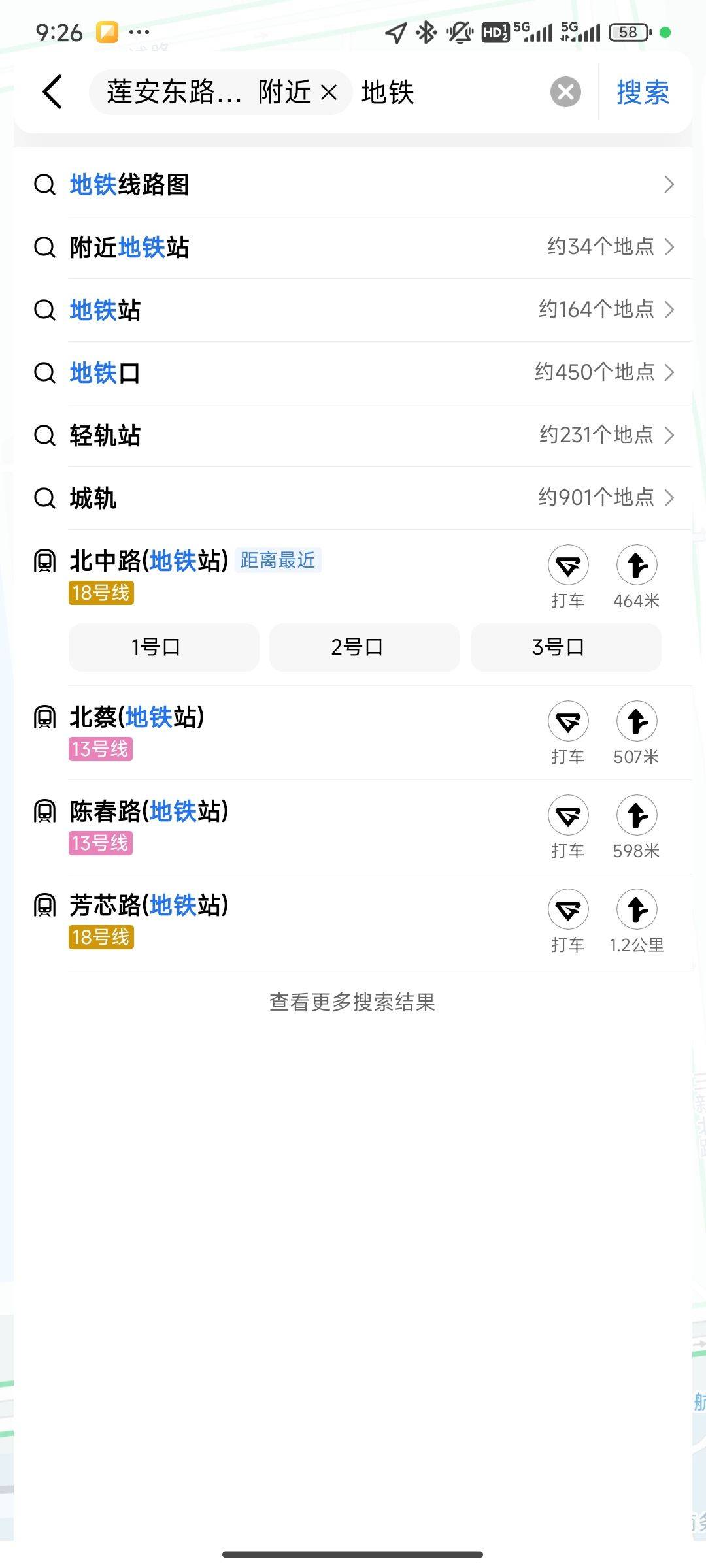The height and width of the screenshot is (1568, 706).
Task: Tap the blue 搜索 button
Action: coord(643,92)
